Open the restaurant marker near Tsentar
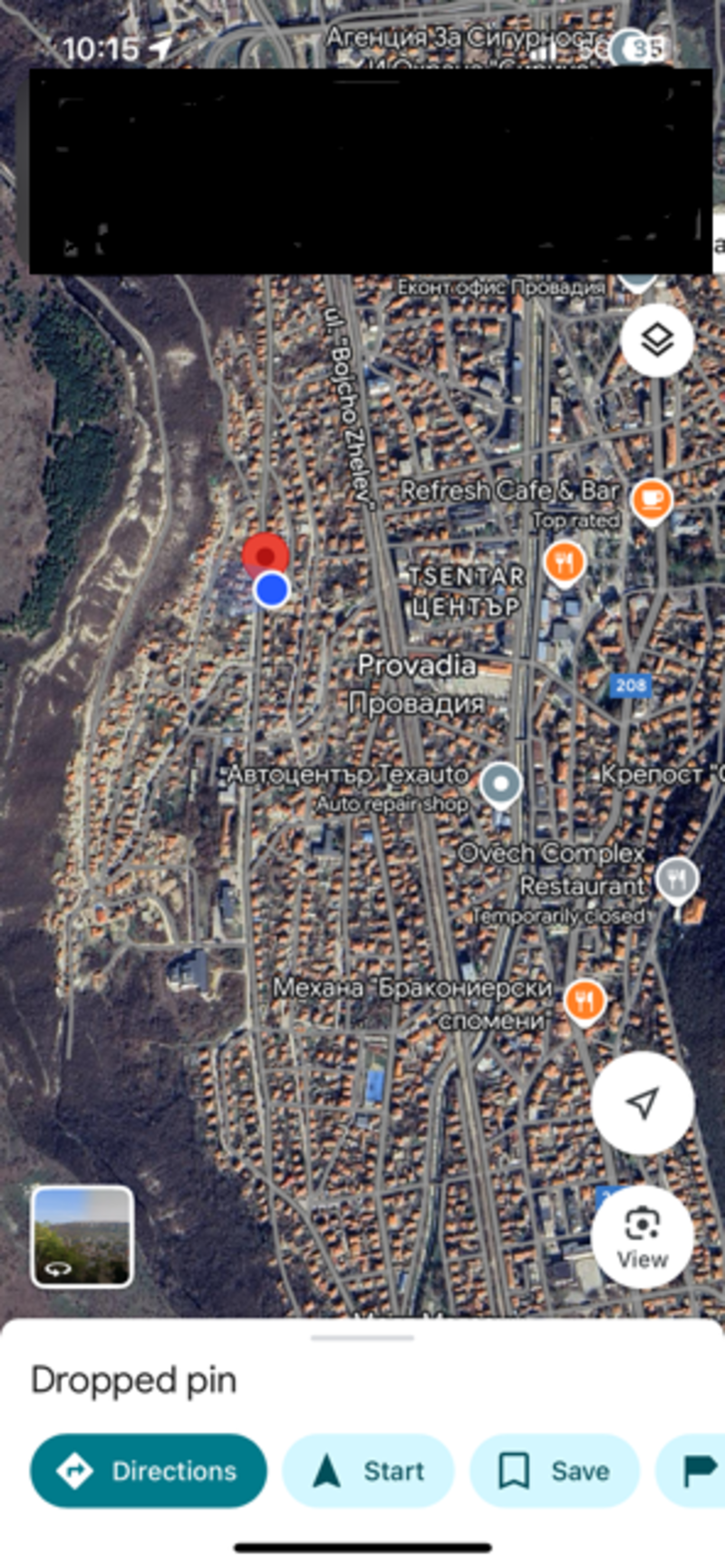The width and height of the screenshot is (725, 1568). click(564, 563)
